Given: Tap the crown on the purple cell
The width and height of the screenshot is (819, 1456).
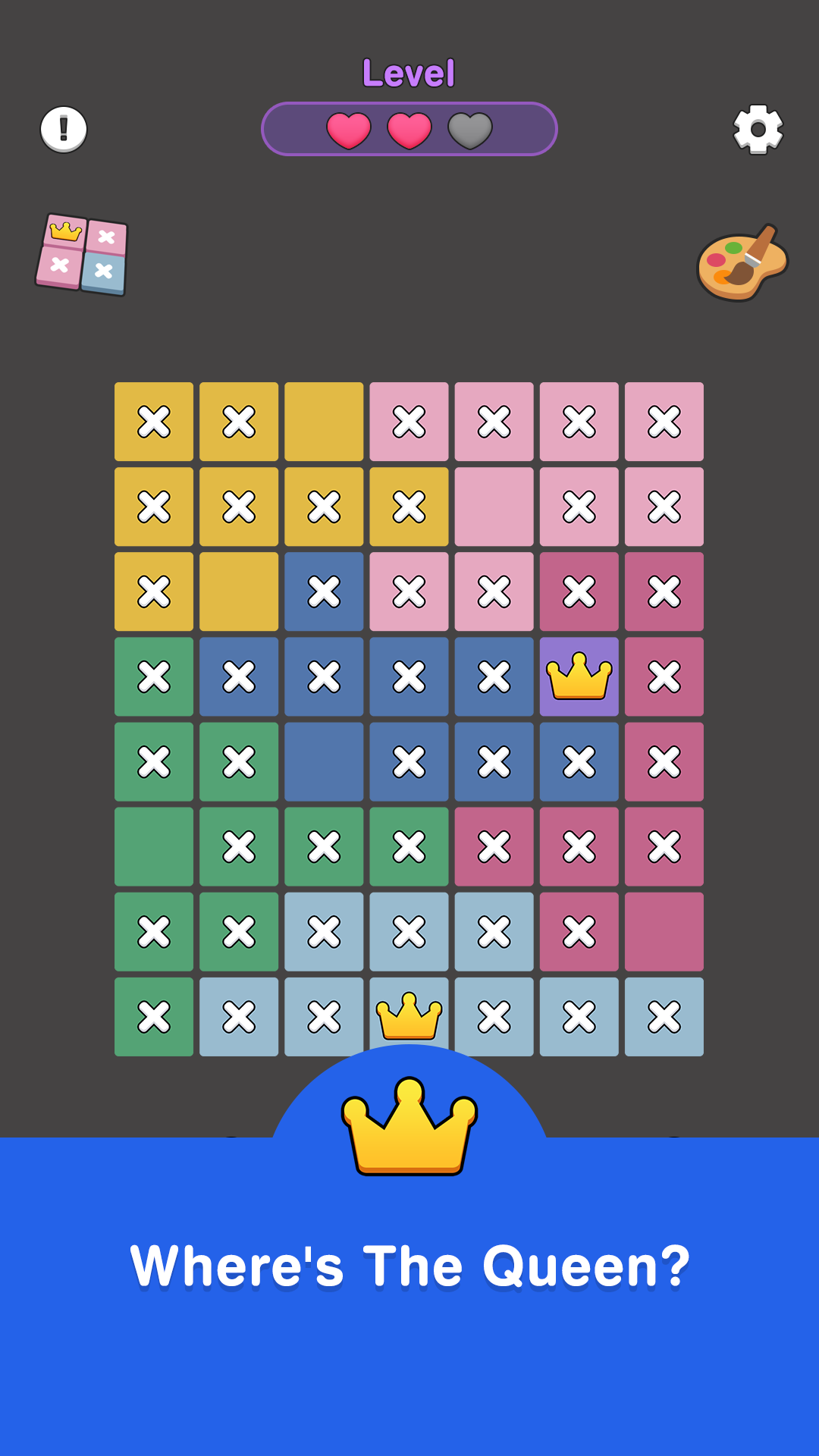Looking at the screenshot, I should click(x=579, y=676).
